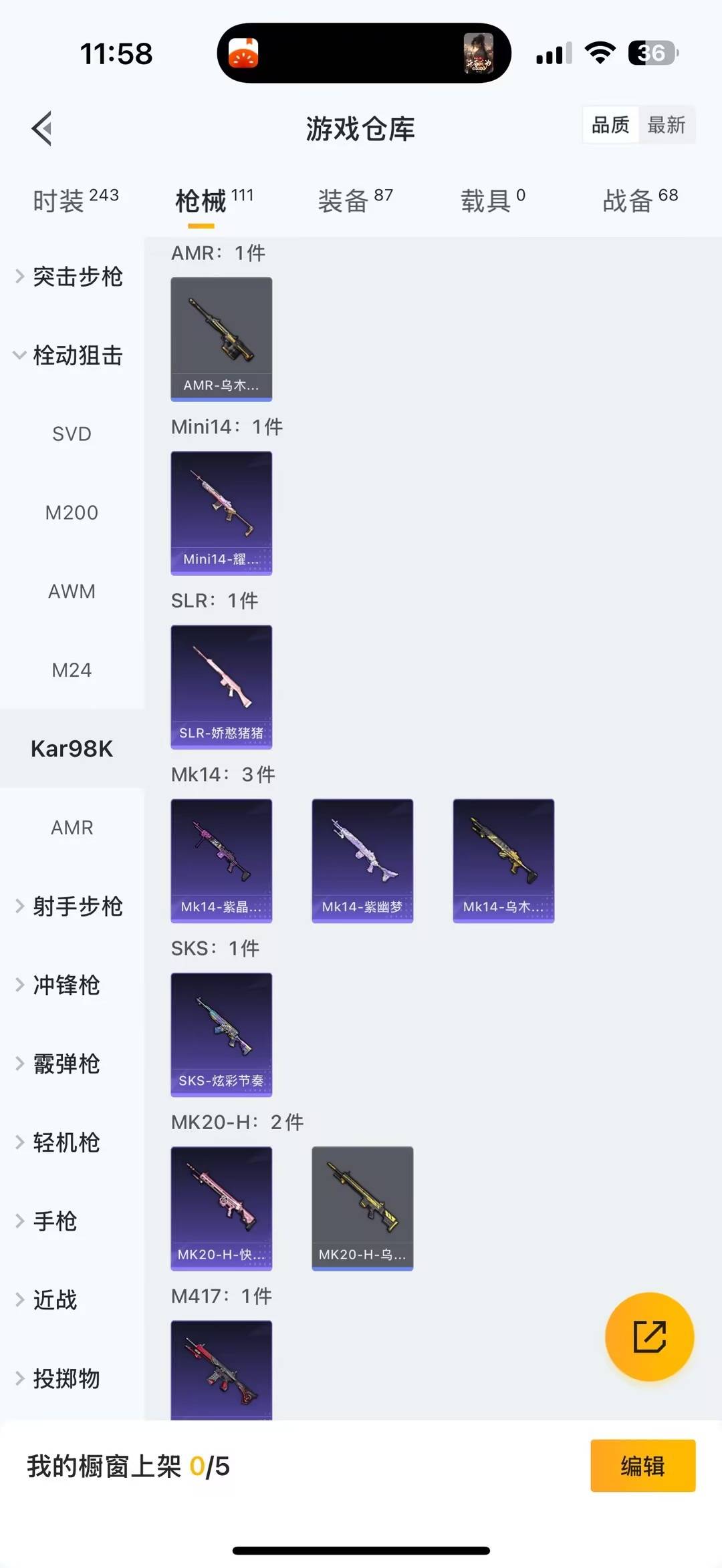Collapse the 栓动狙击 category
The width and height of the screenshot is (722, 1568).
coord(77,356)
